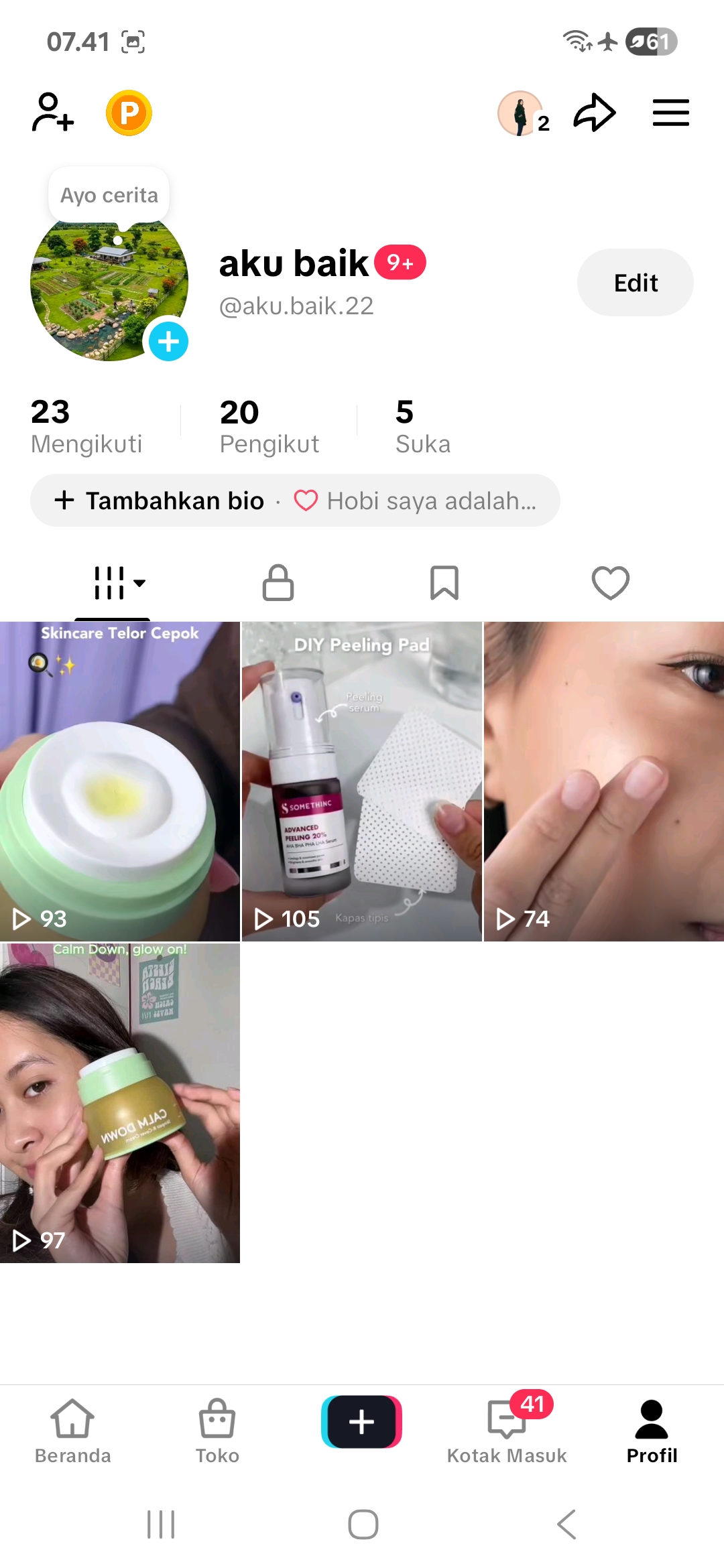Switch to the liked videos heart tab

coord(610,582)
